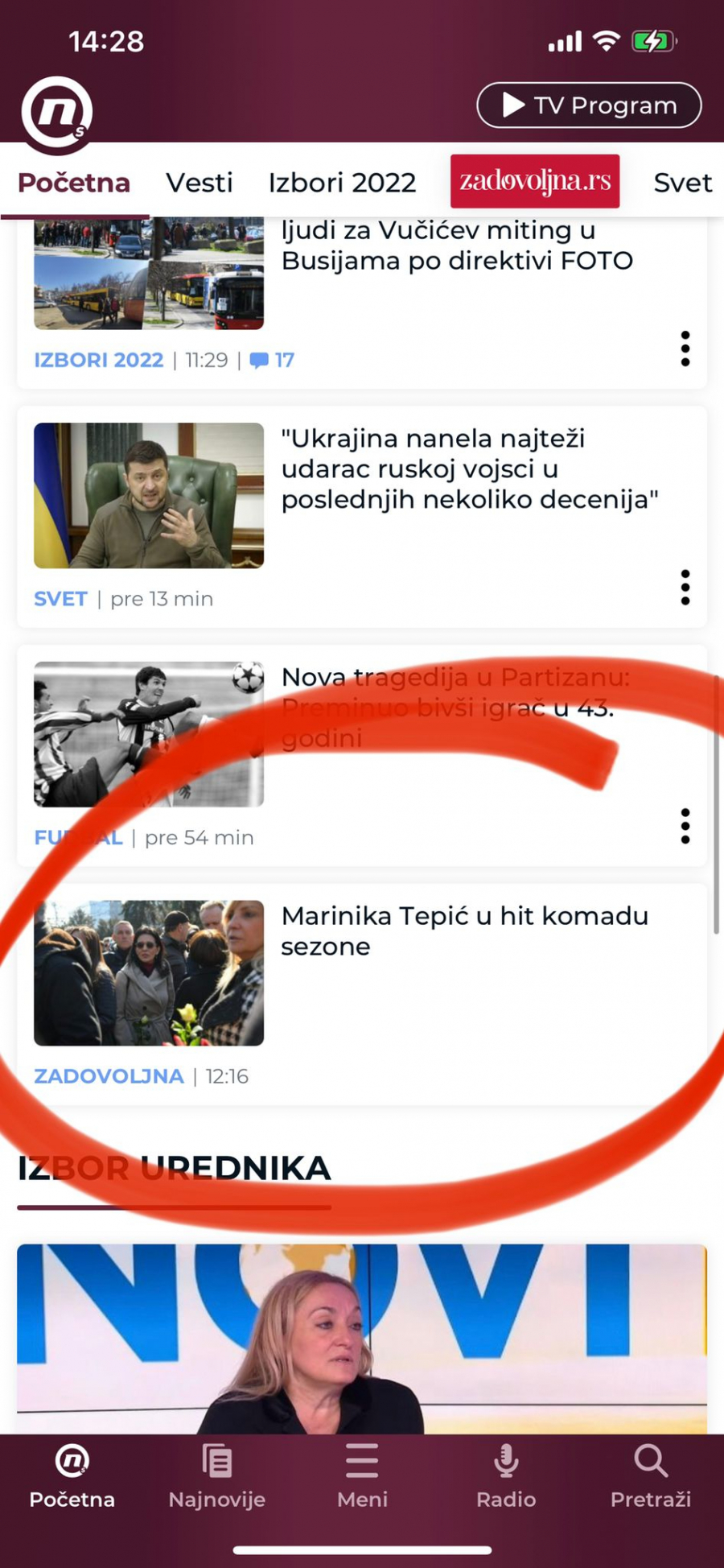
Task: Read the Ukrajina nanela najteži udarac article
Action: pyautogui.click(x=469, y=468)
